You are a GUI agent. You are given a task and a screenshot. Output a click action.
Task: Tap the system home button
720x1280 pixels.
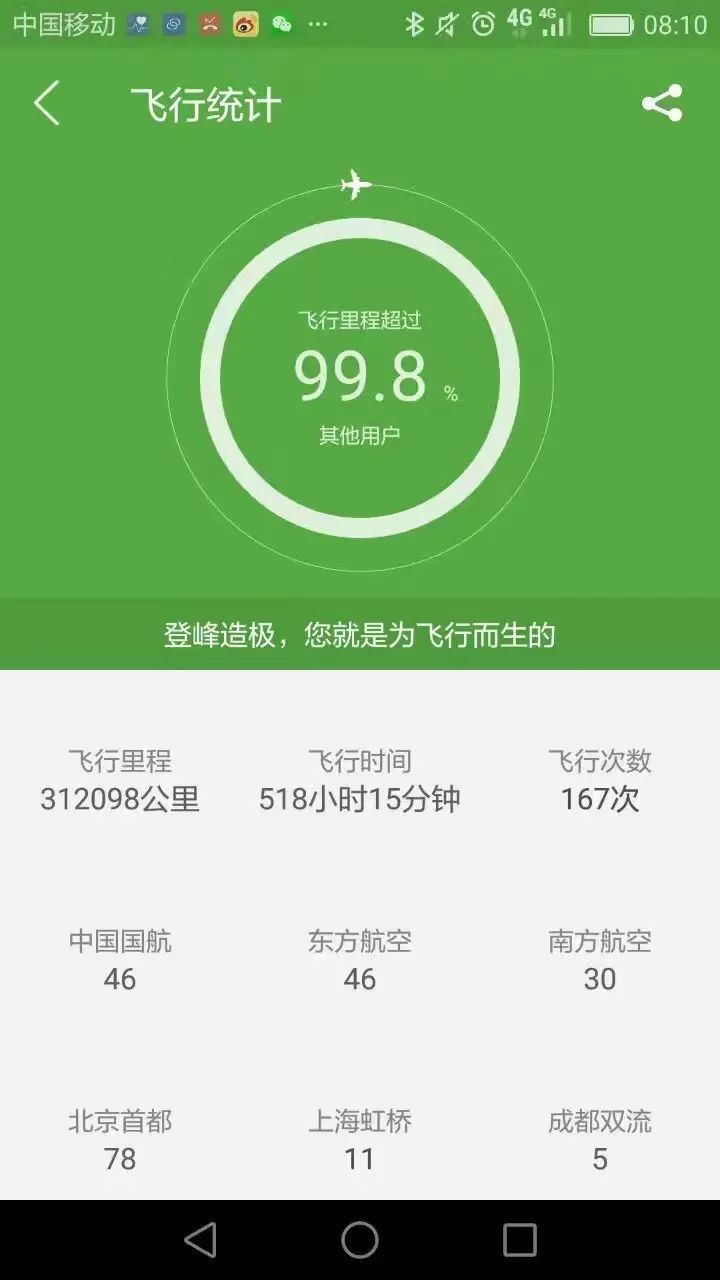coord(360,1240)
